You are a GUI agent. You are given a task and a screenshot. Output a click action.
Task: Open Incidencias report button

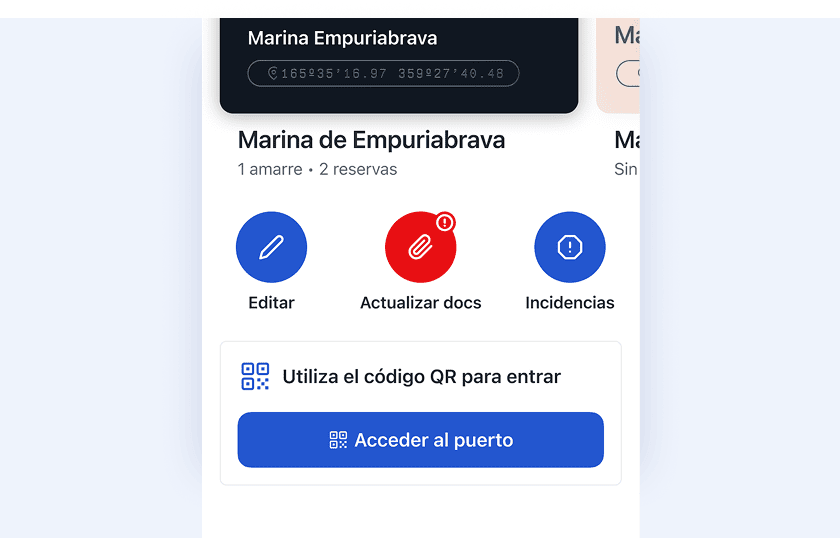pos(570,247)
